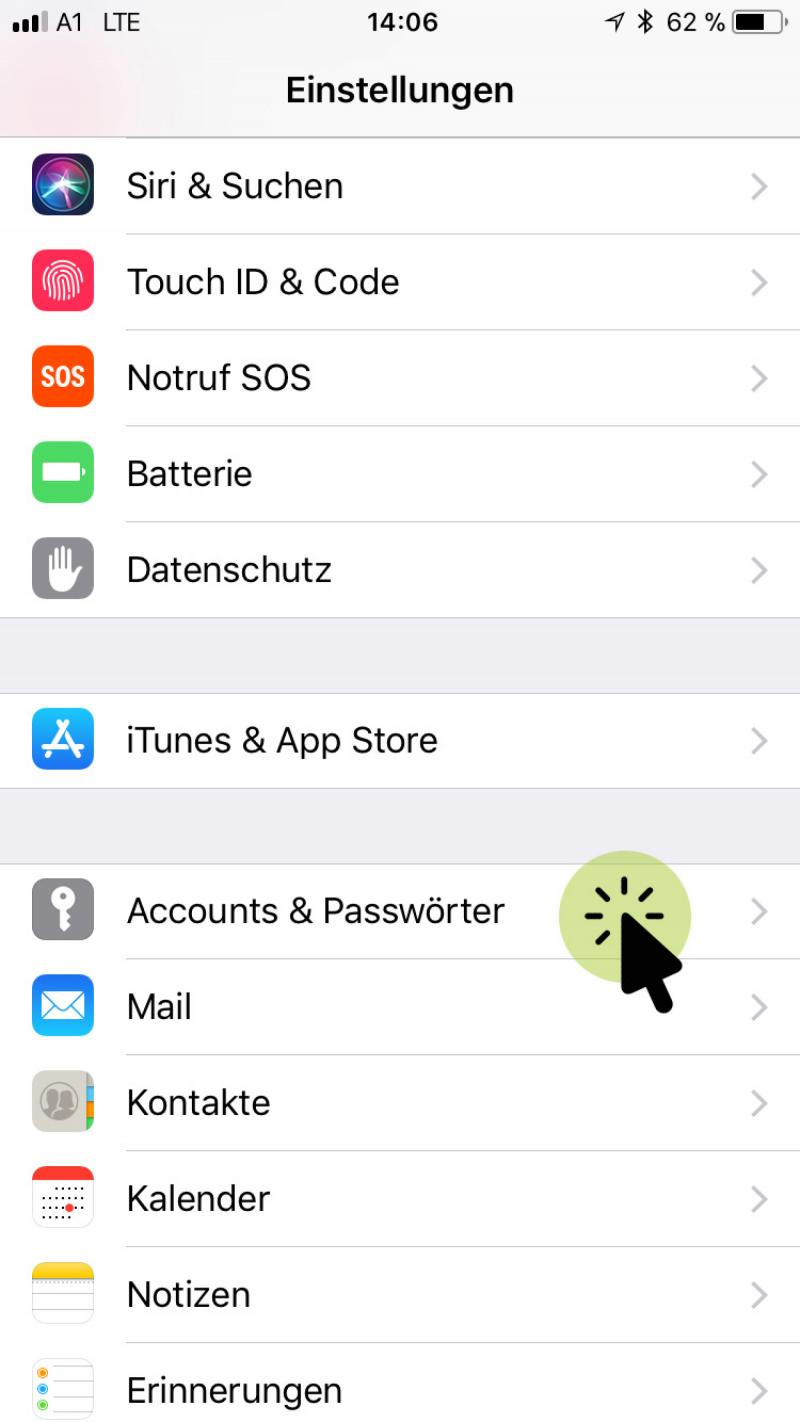The image size is (800, 1422).
Task: Go to Batterie settings
Action: tap(190, 474)
